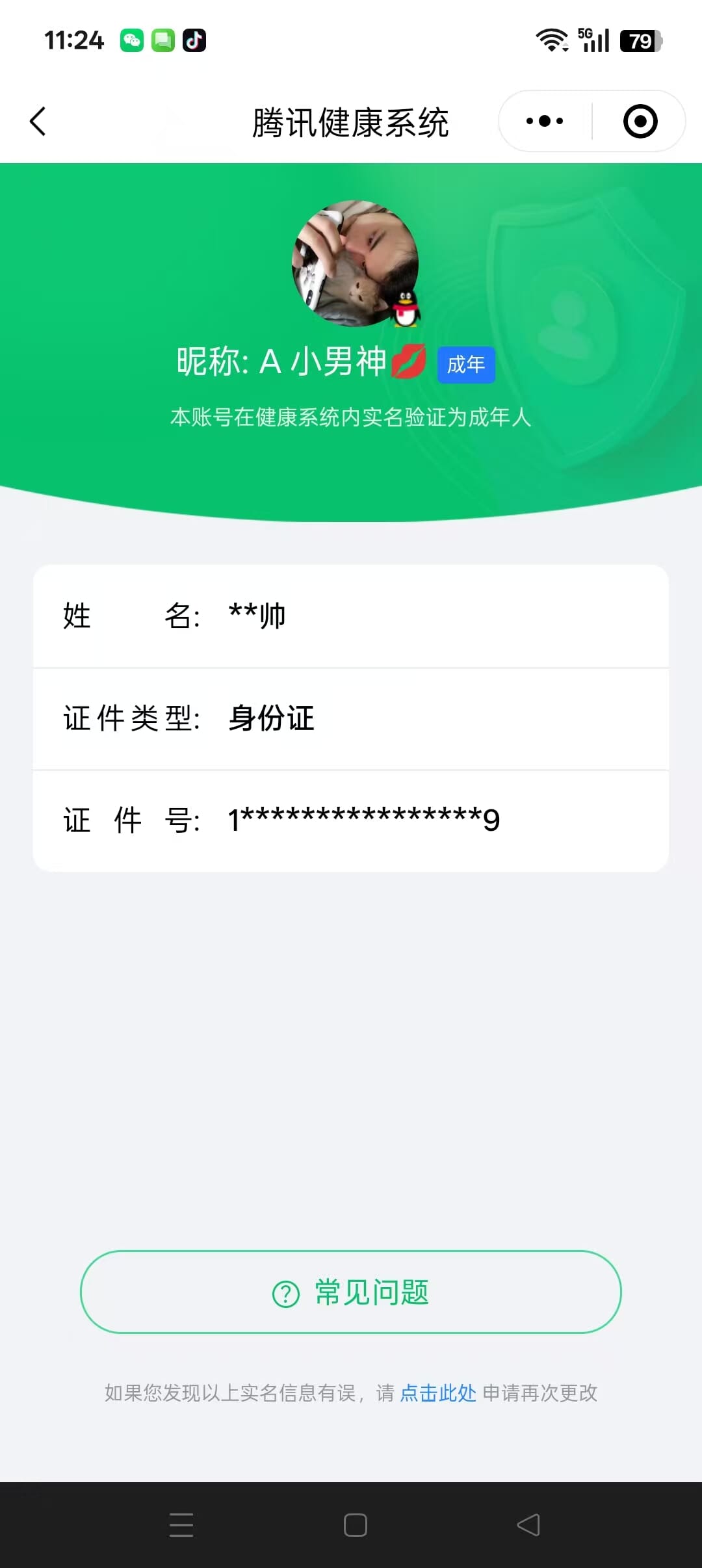
Task: Tap the battery indicator showing 79
Action: [640, 40]
